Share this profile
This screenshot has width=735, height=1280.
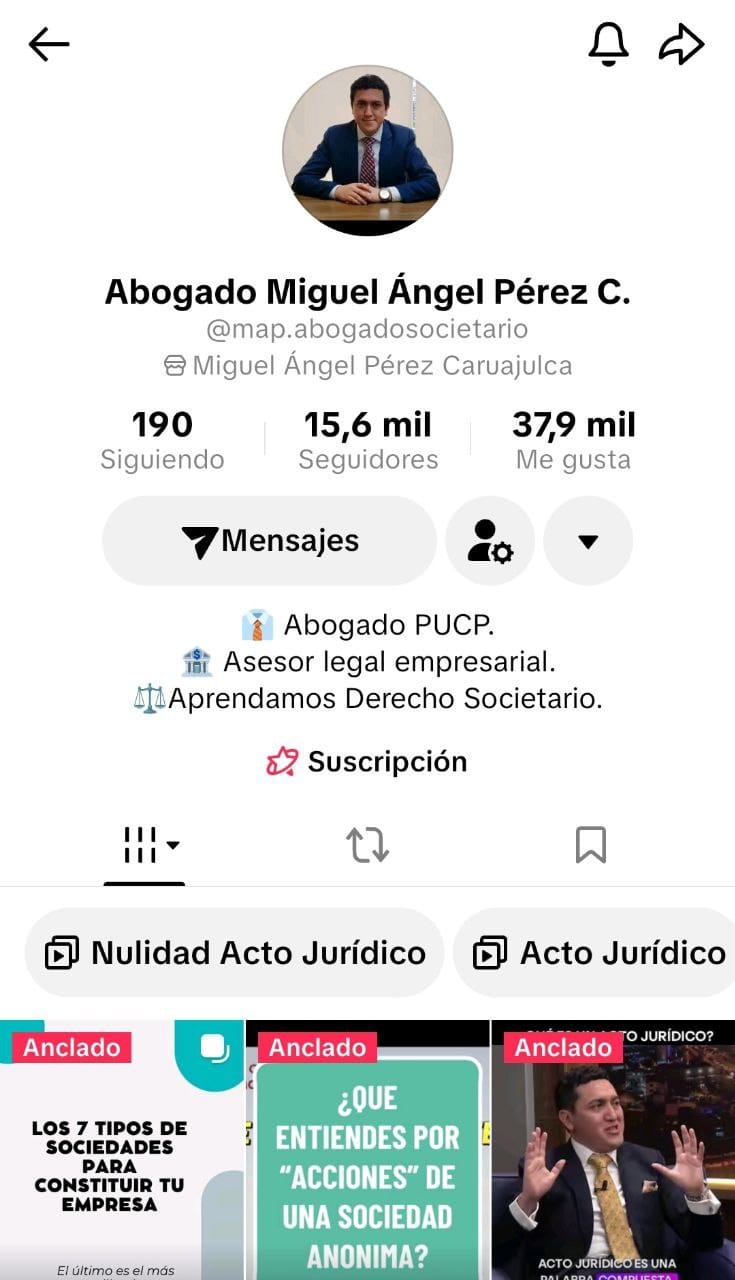point(682,45)
